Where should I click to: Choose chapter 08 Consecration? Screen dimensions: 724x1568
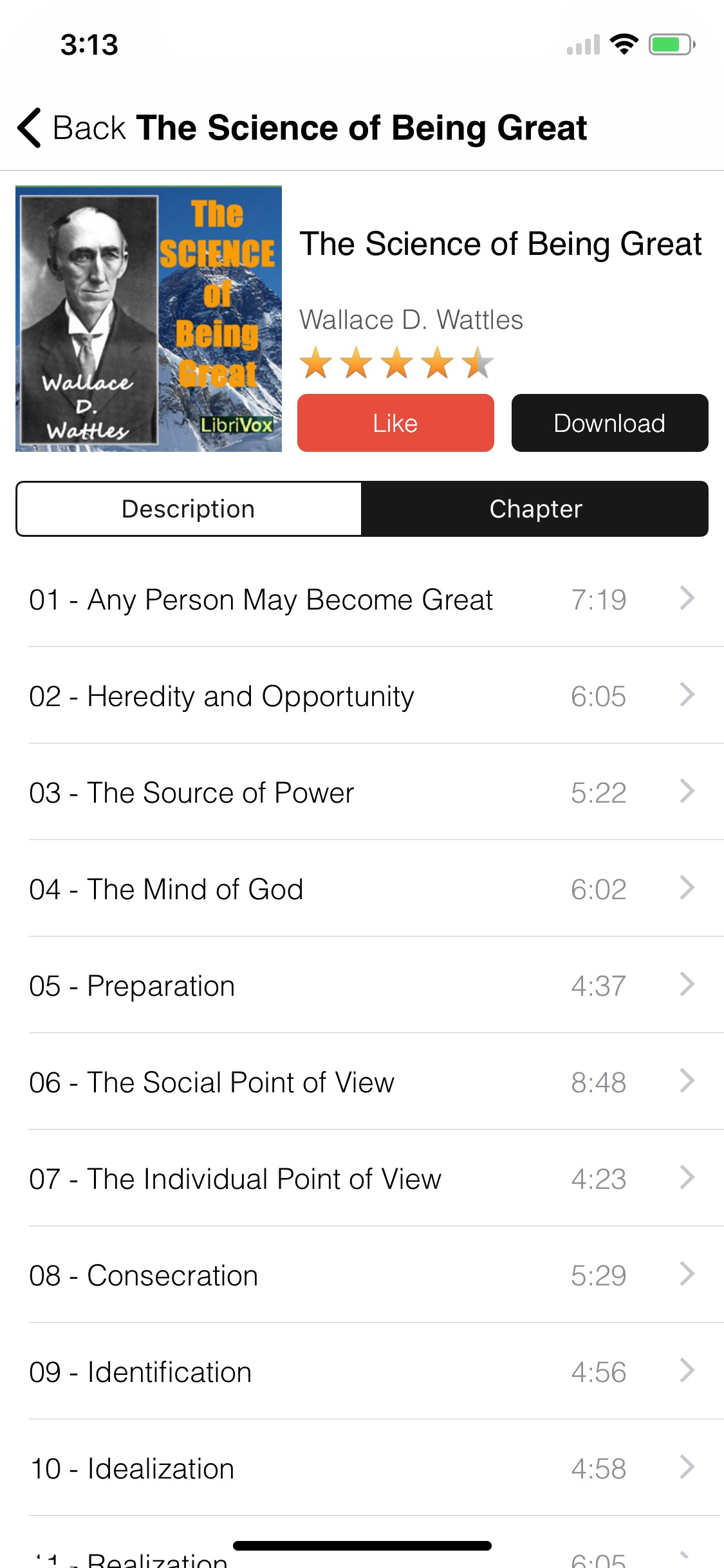coord(360,1275)
